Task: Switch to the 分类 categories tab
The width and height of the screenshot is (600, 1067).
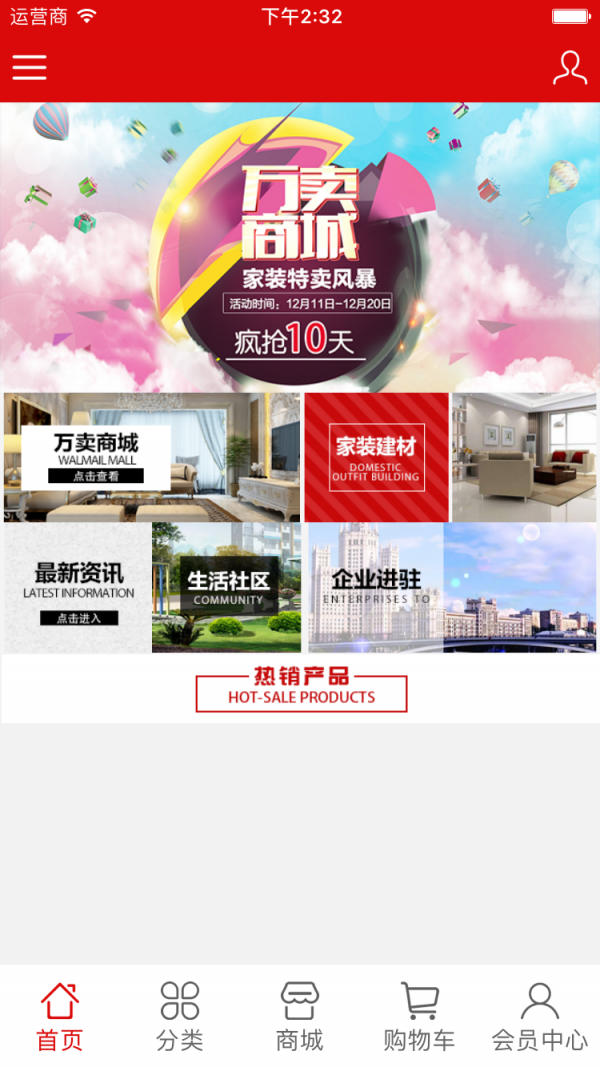Action: point(180,1016)
